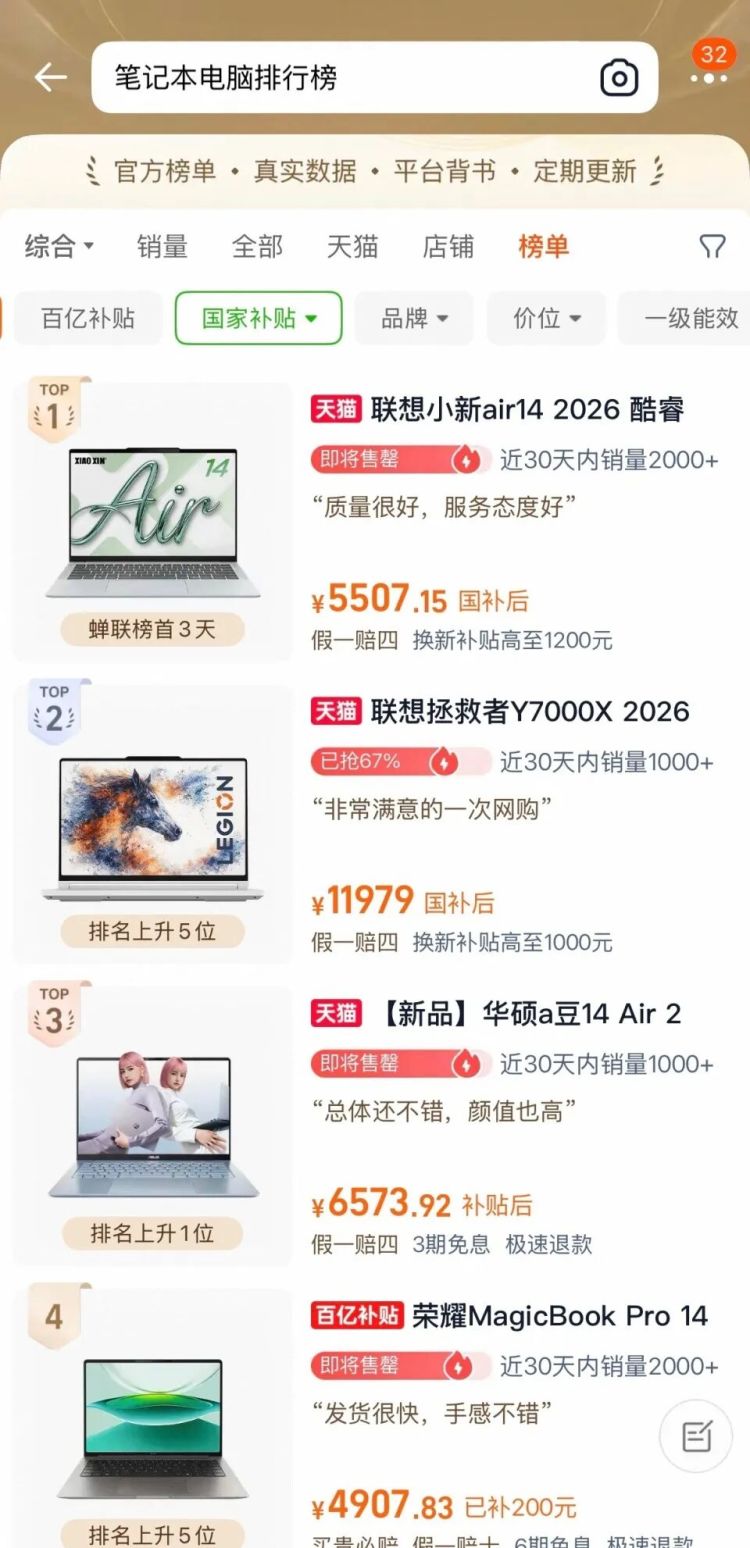Tap the floating feedback note button
The height and width of the screenshot is (1548, 750).
(696, 1437)
